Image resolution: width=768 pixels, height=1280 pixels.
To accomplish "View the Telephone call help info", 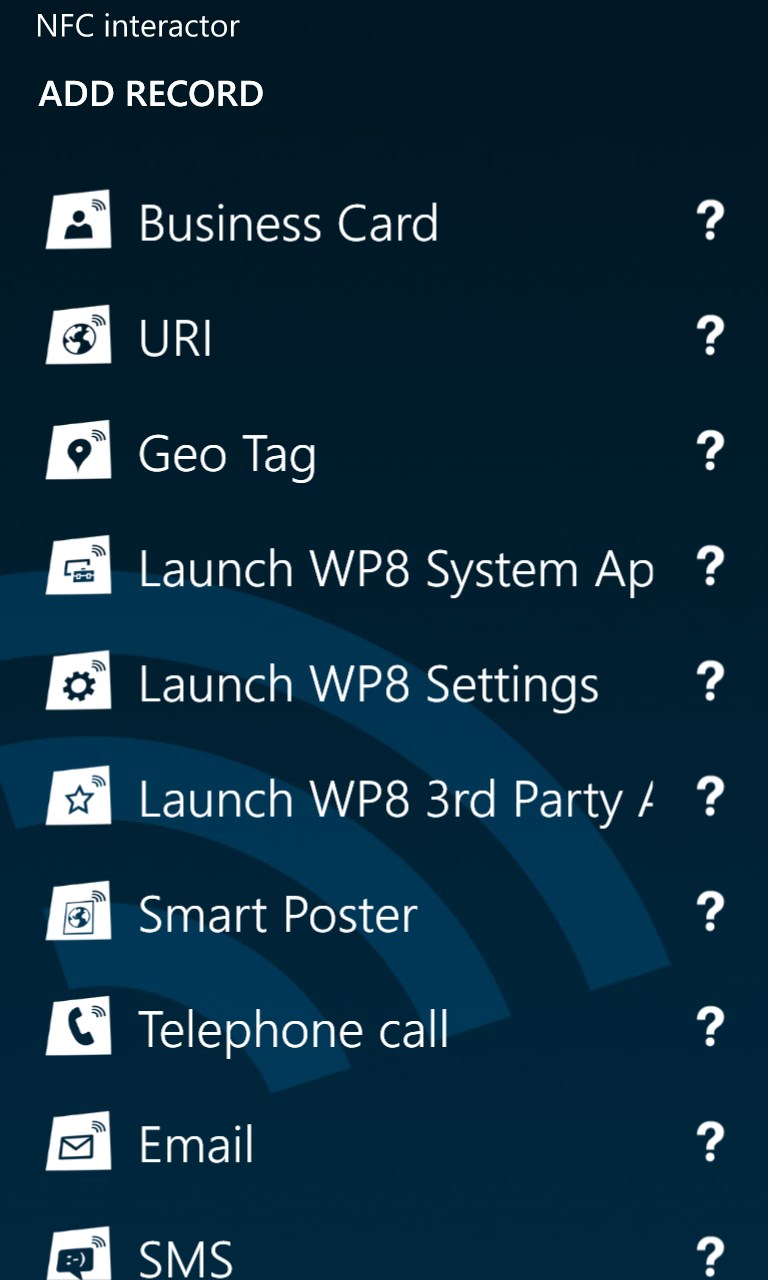I will tap(709, 1027).
